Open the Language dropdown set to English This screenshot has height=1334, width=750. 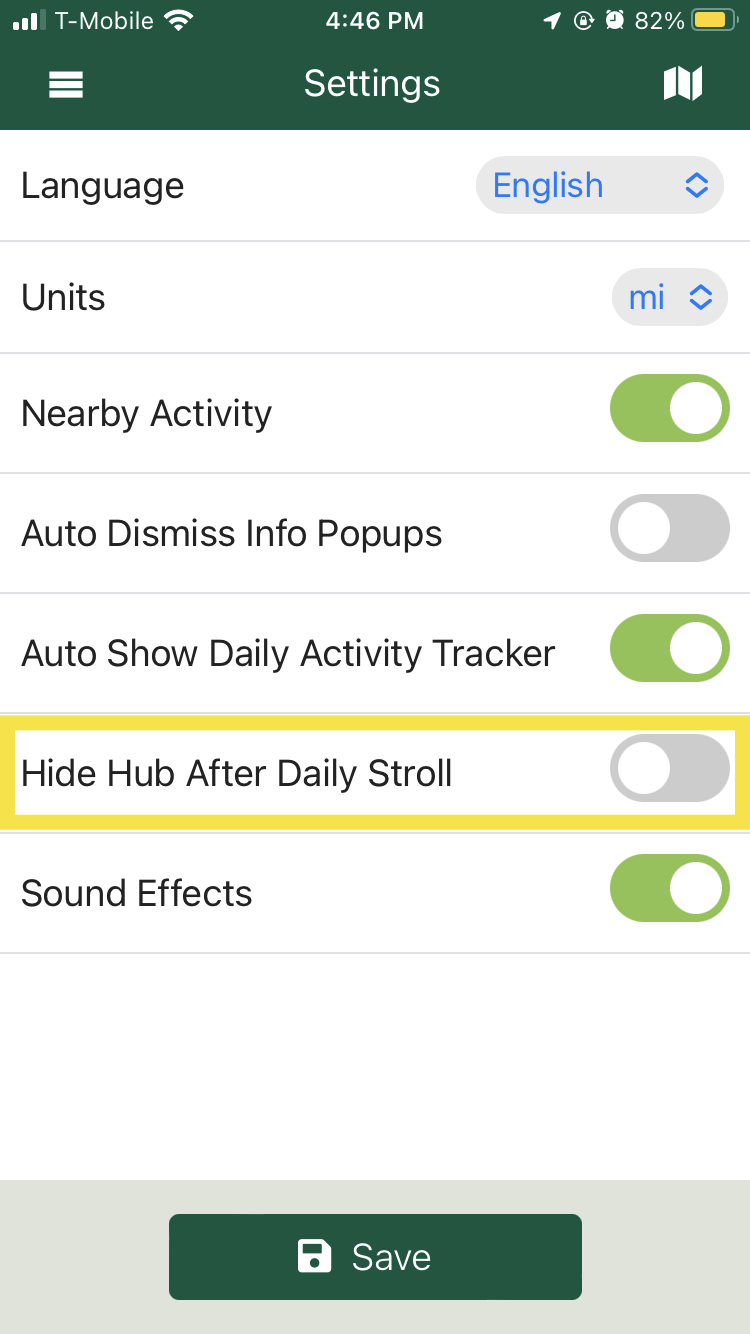click(599, 186)
